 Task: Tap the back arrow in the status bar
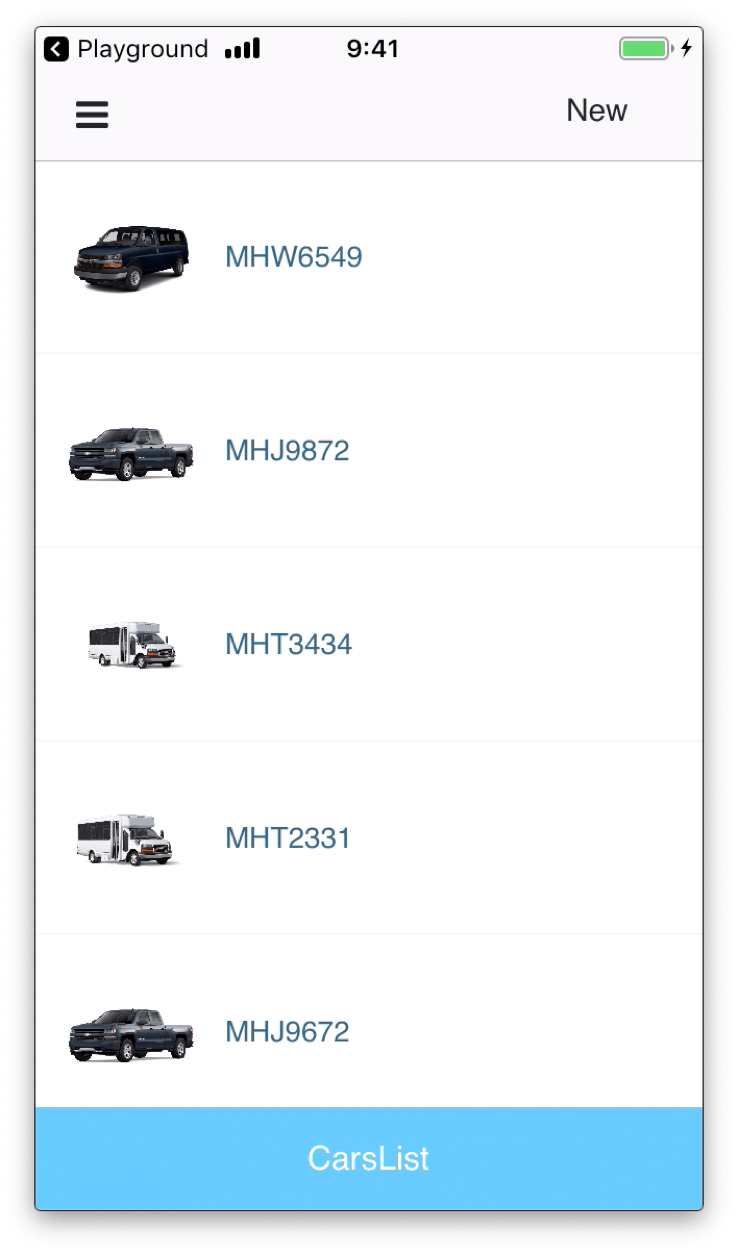57,48
